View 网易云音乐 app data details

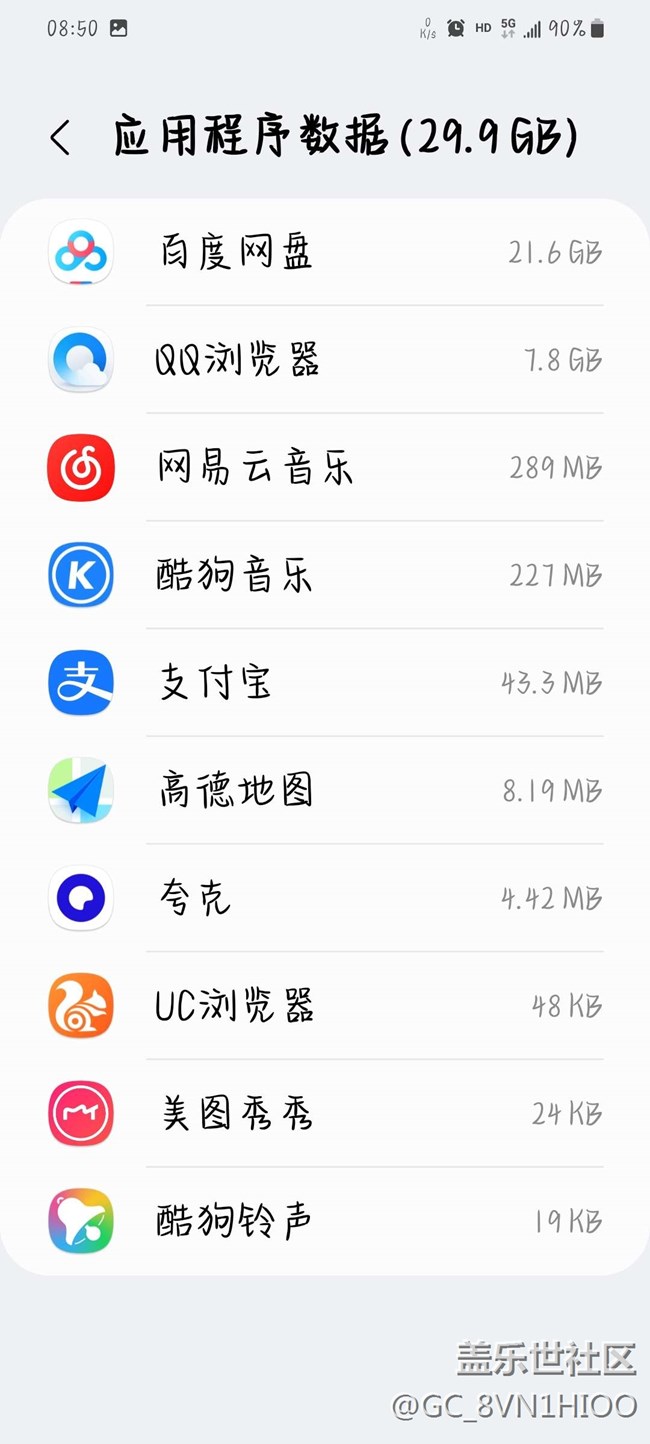click(325, 468)
